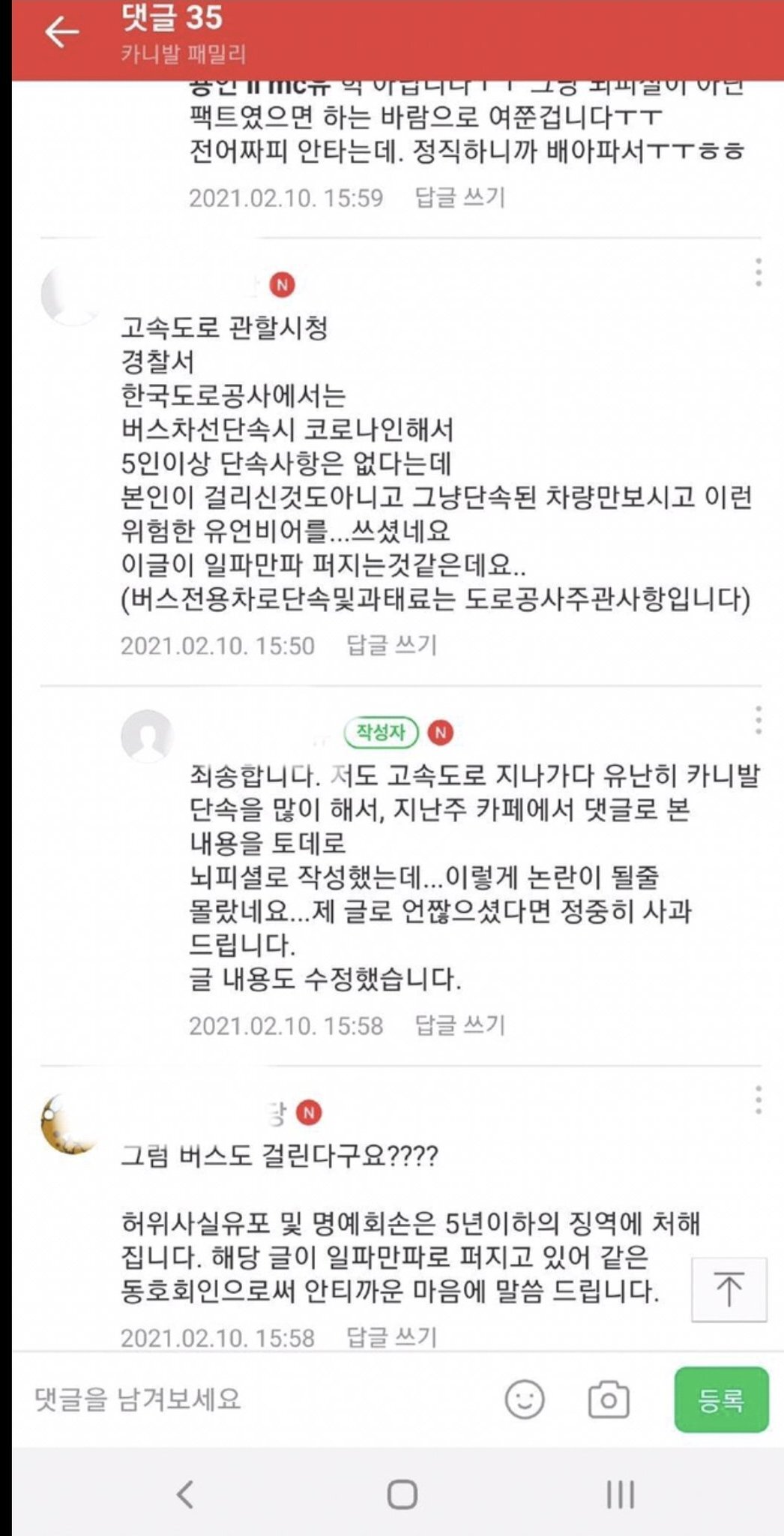Open overflow menu on 그럼 버스도 comment
The height and width of the screenshot is (1536, 784).
point(759,1099)
